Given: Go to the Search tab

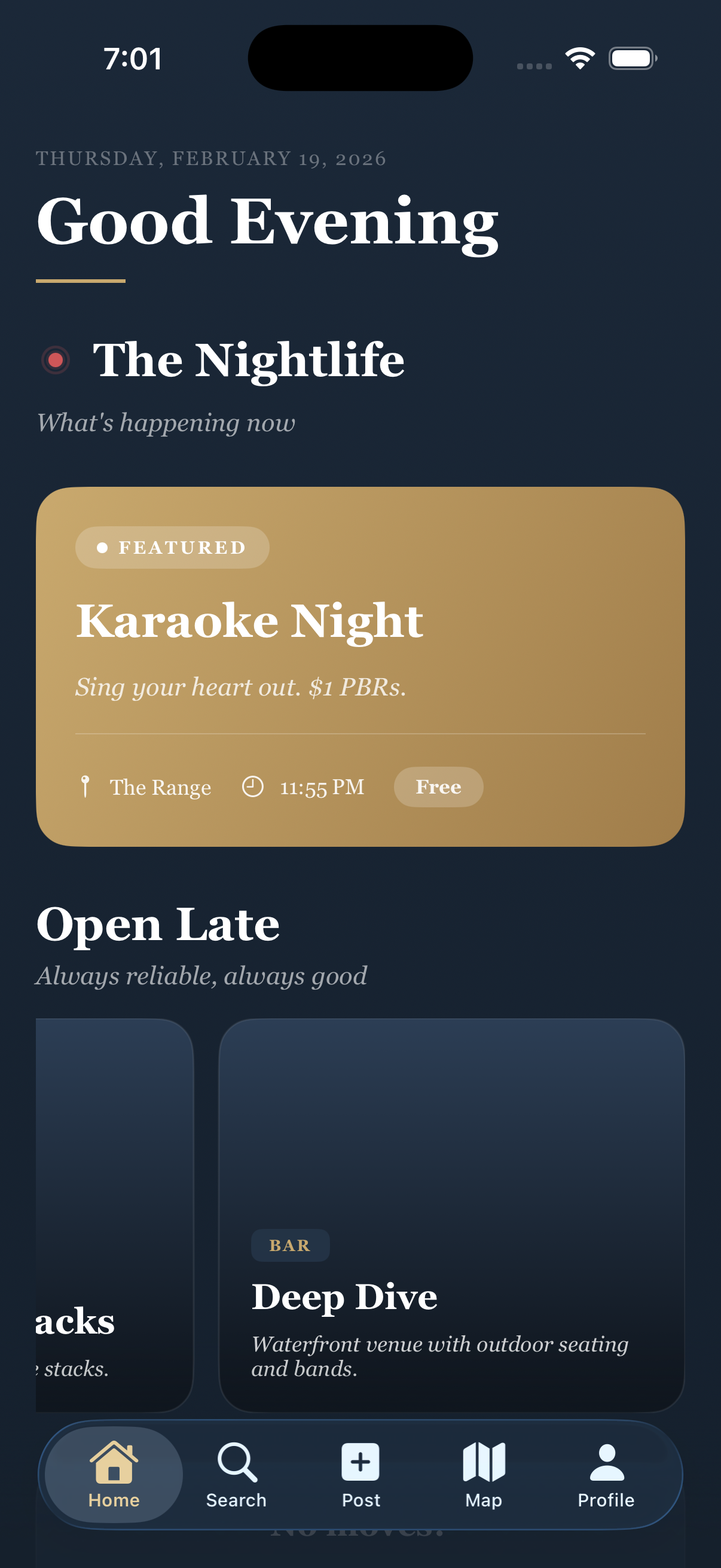Looking at the screenshot, I should [x=236, y=1474].
